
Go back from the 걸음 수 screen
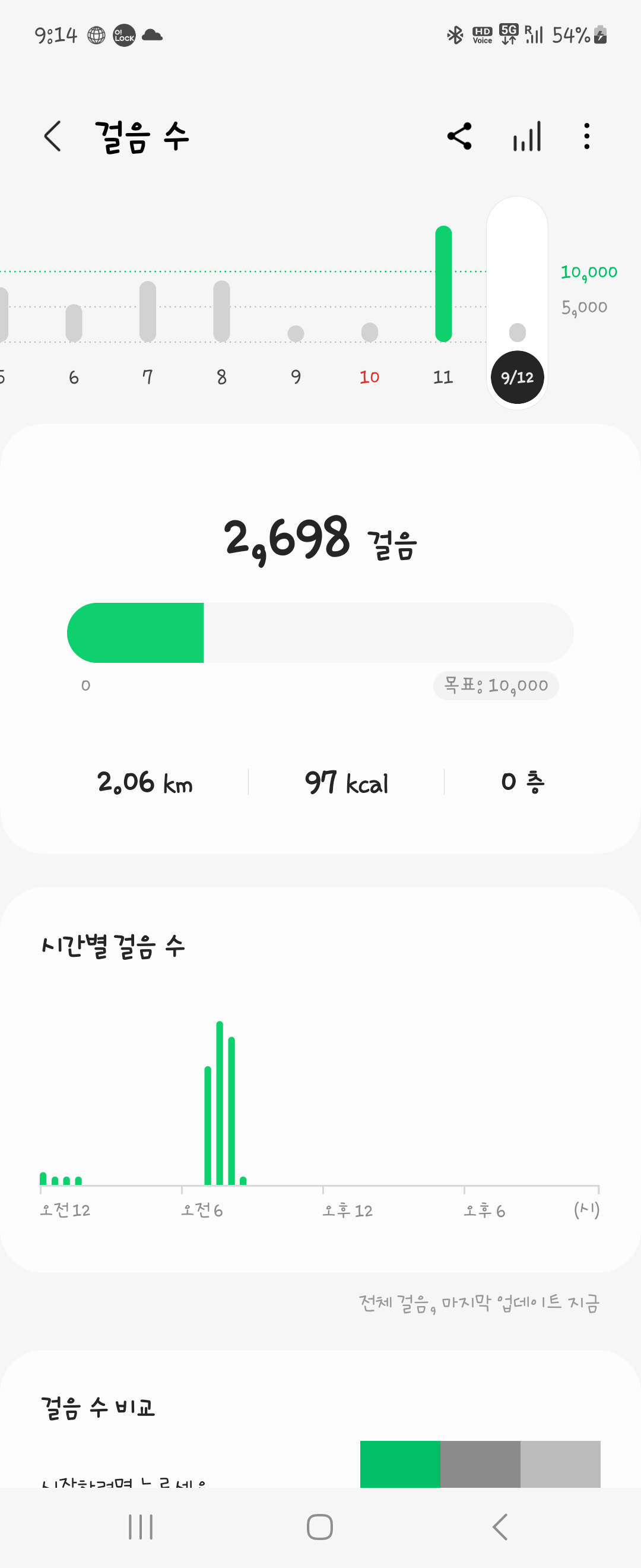click(x=53, y=136)
